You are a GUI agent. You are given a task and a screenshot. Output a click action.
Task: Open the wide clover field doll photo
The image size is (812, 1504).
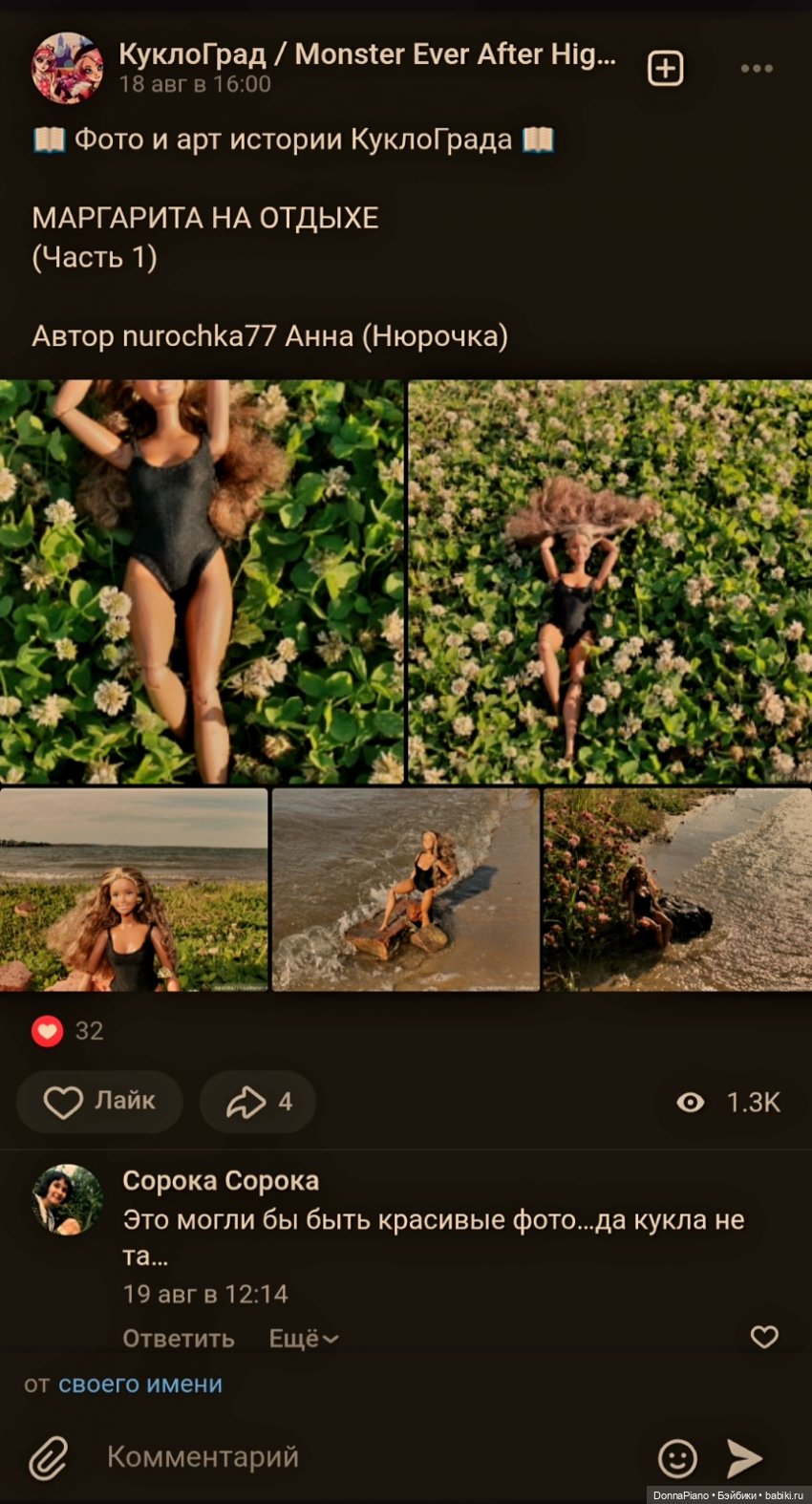(x=609, y=581)
